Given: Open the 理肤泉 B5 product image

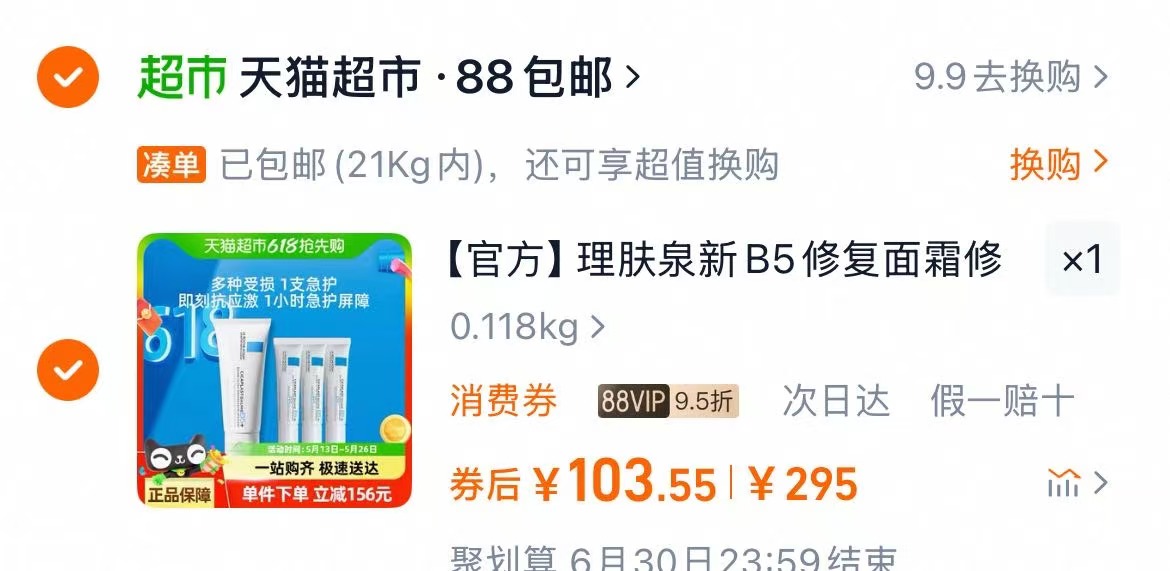Looking at the screenshot, I should click(274, 370).
